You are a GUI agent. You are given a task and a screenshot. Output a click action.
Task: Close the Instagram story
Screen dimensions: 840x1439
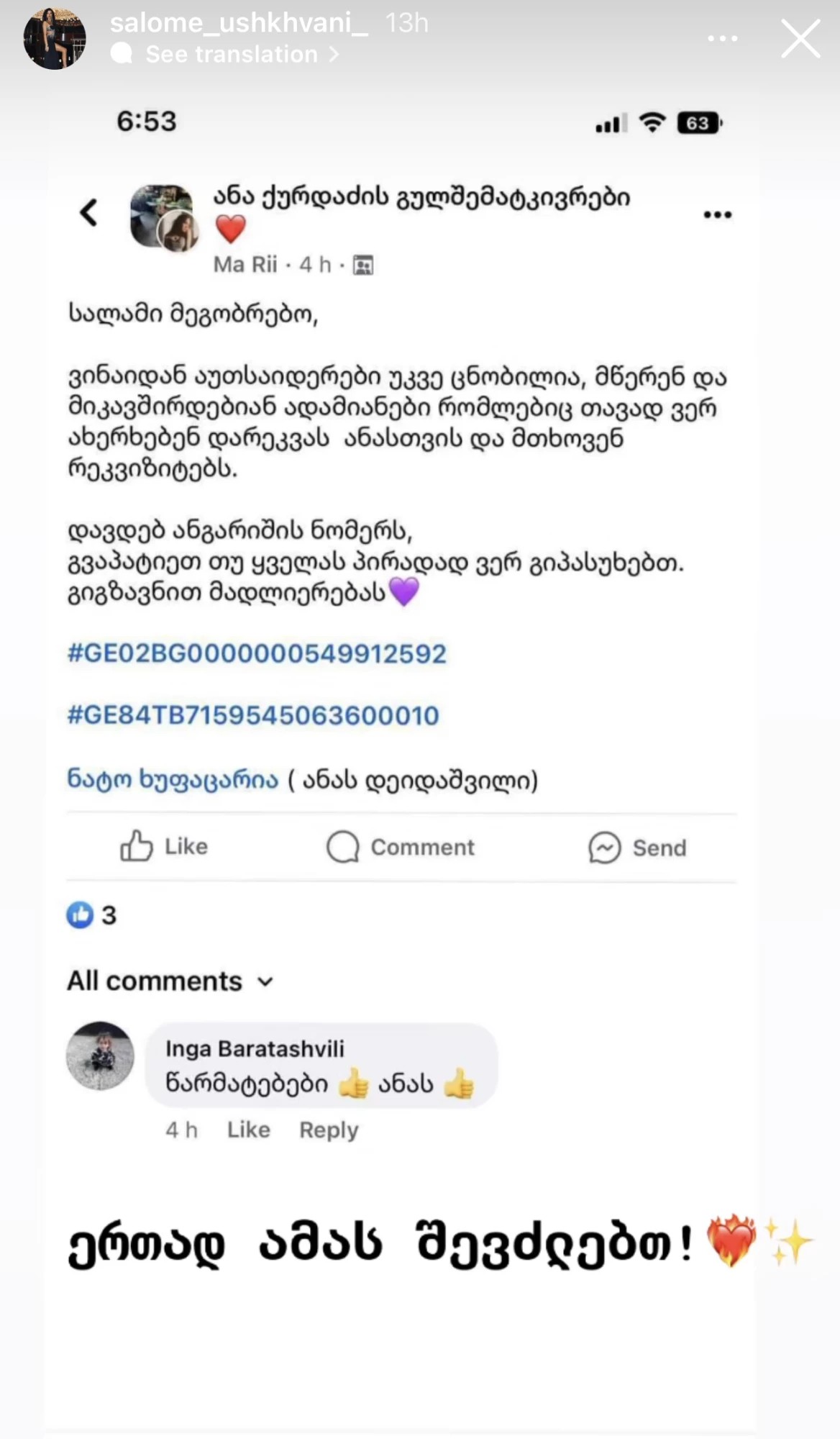click(x=800, y=38)
